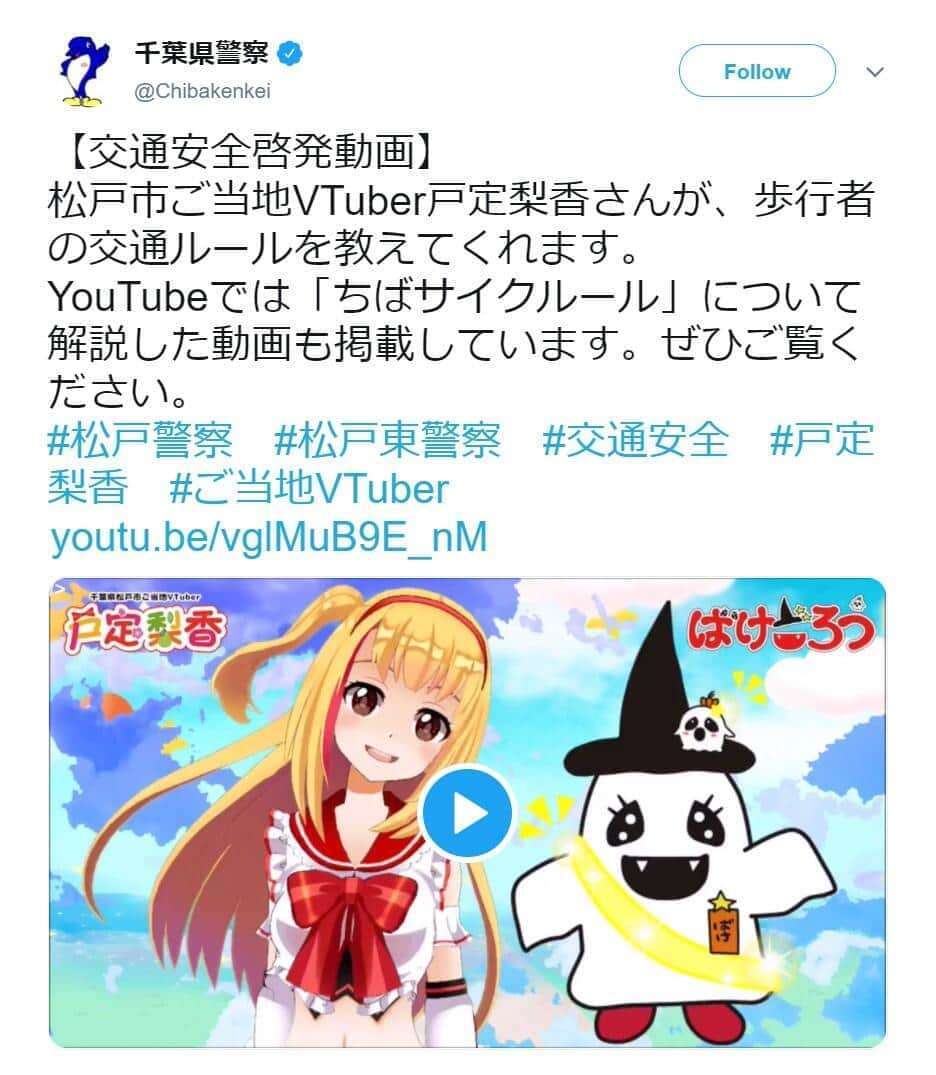Open hashtag #松戸警察

click(140, 440)
